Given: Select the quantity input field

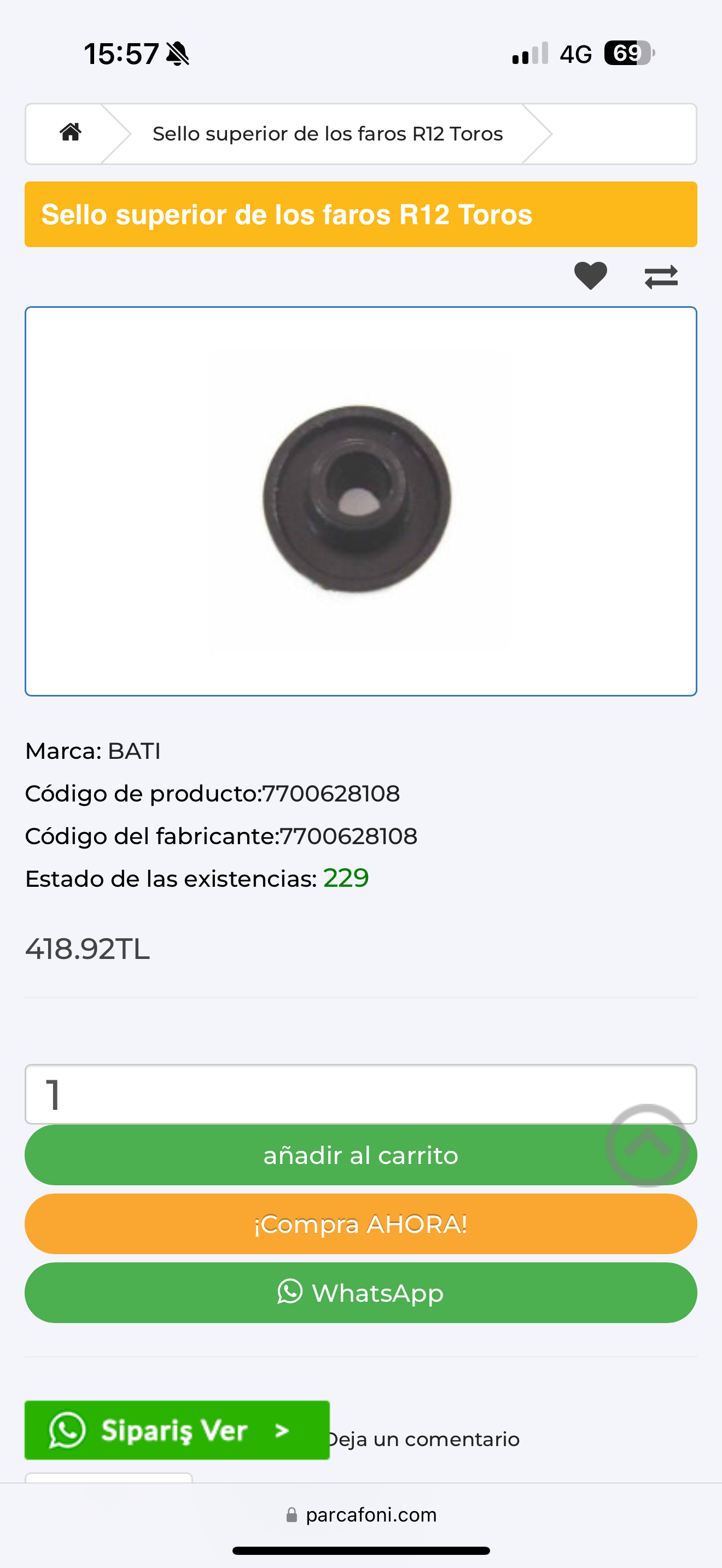Looking at the screenshot, I should pyautogui.click(x=317, y=1094).
